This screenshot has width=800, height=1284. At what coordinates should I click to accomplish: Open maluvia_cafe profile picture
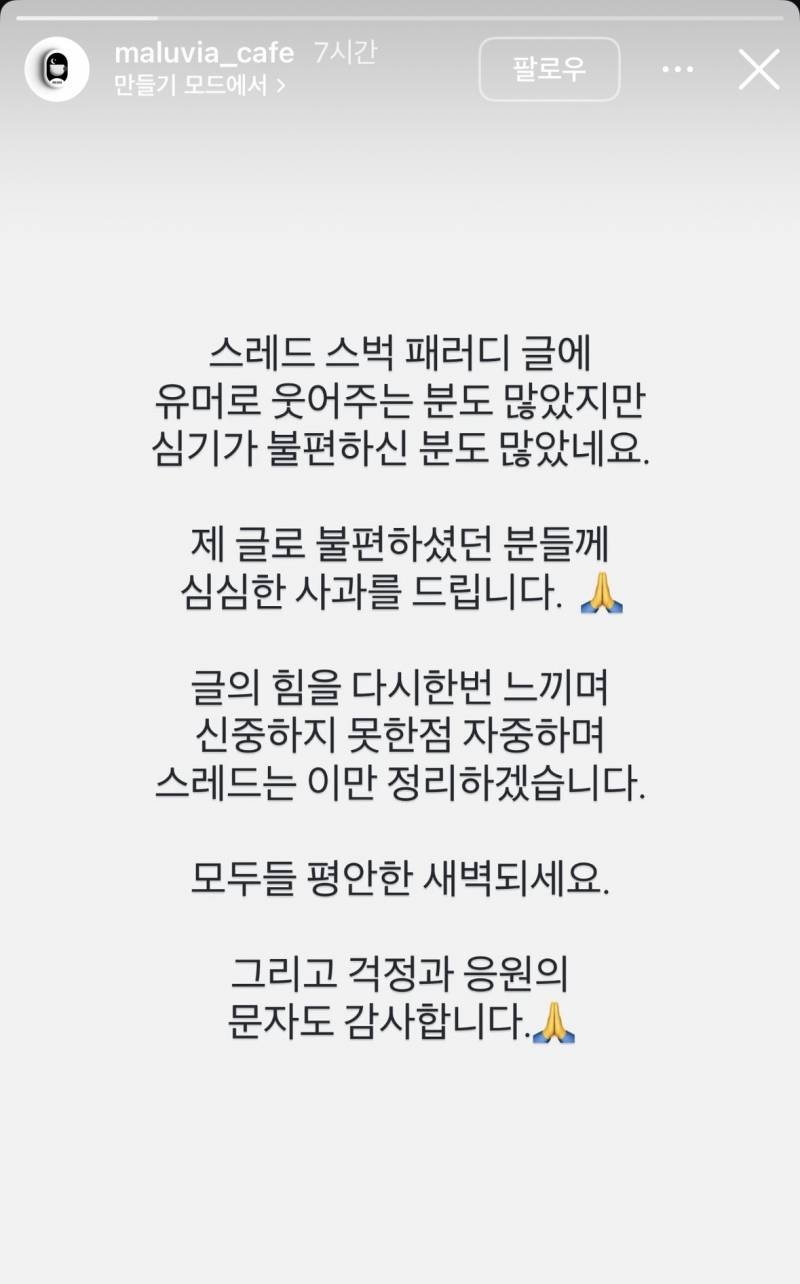pos(57,69)
